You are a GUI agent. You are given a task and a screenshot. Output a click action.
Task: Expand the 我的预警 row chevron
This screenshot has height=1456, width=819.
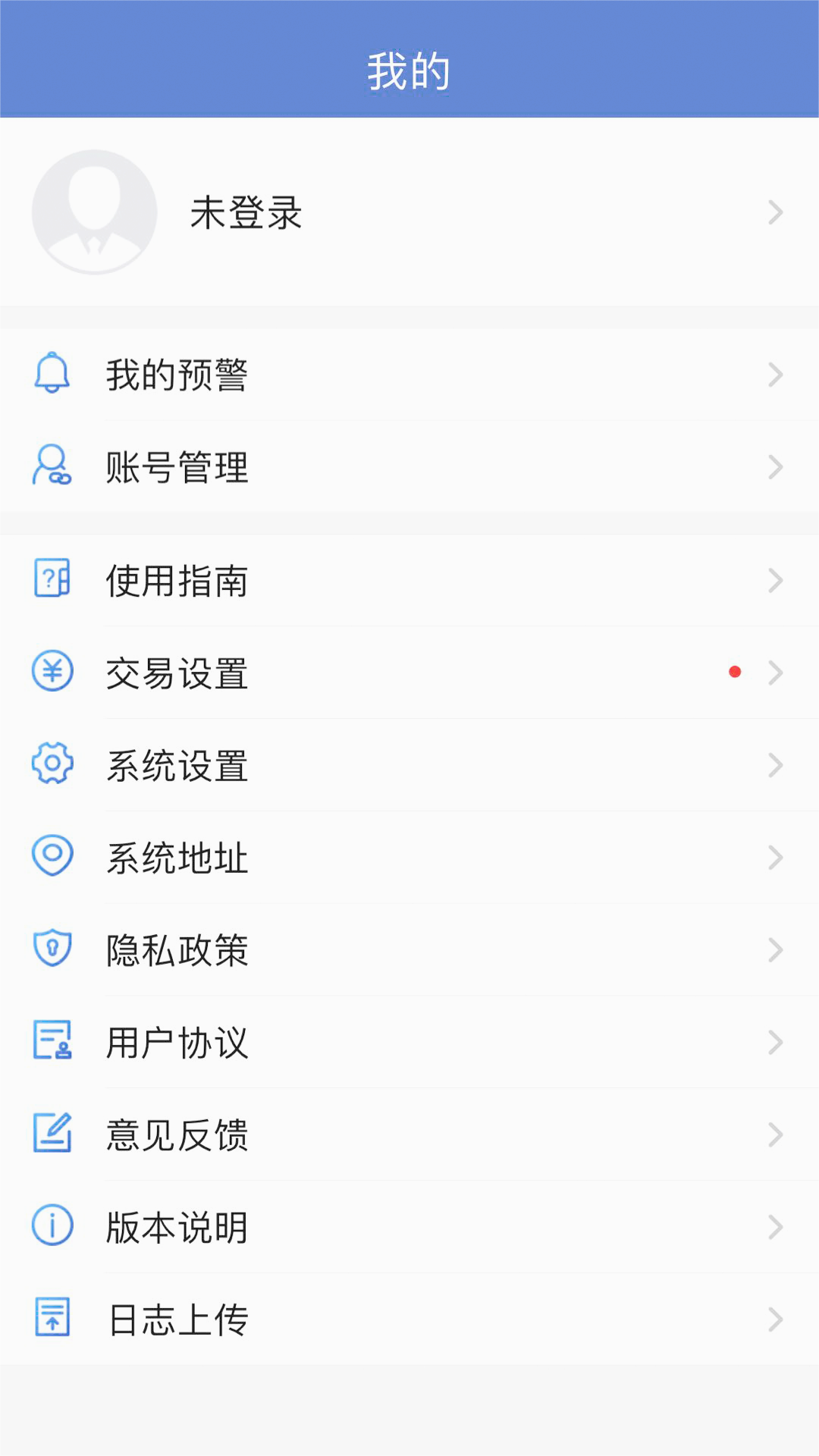pyautogui.click(x=775, y=372)
